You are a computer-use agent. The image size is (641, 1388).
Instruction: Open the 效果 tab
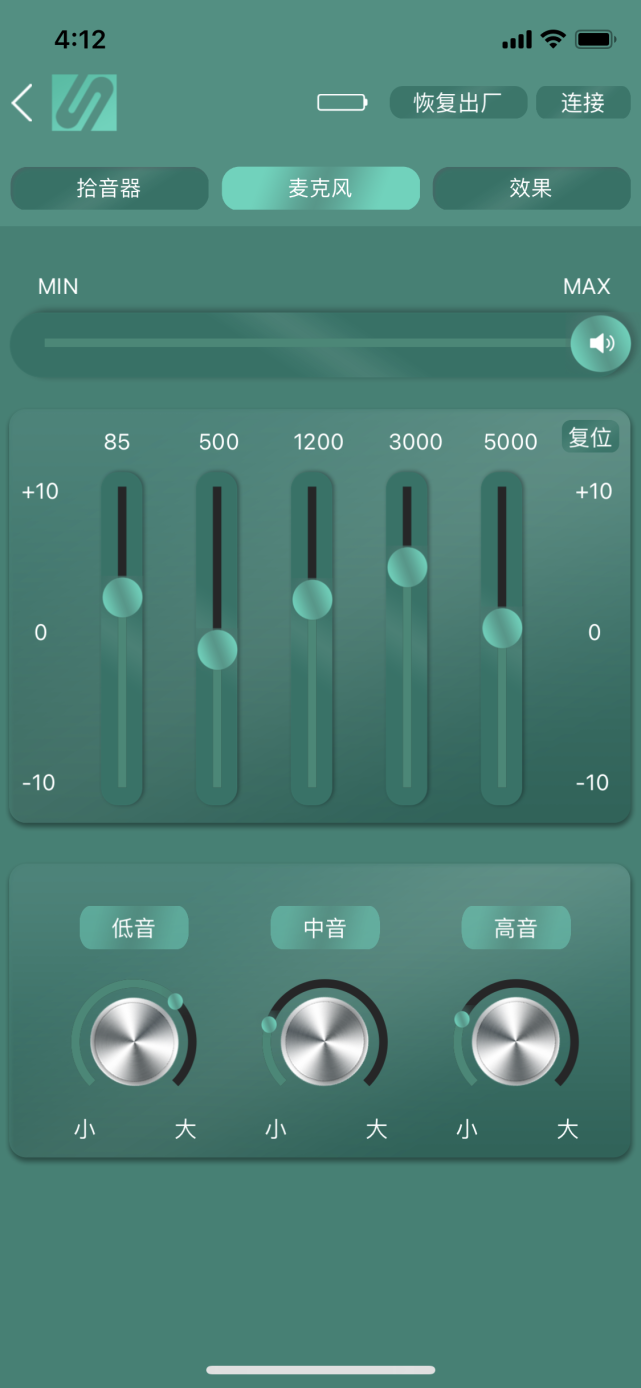point(531,188)
